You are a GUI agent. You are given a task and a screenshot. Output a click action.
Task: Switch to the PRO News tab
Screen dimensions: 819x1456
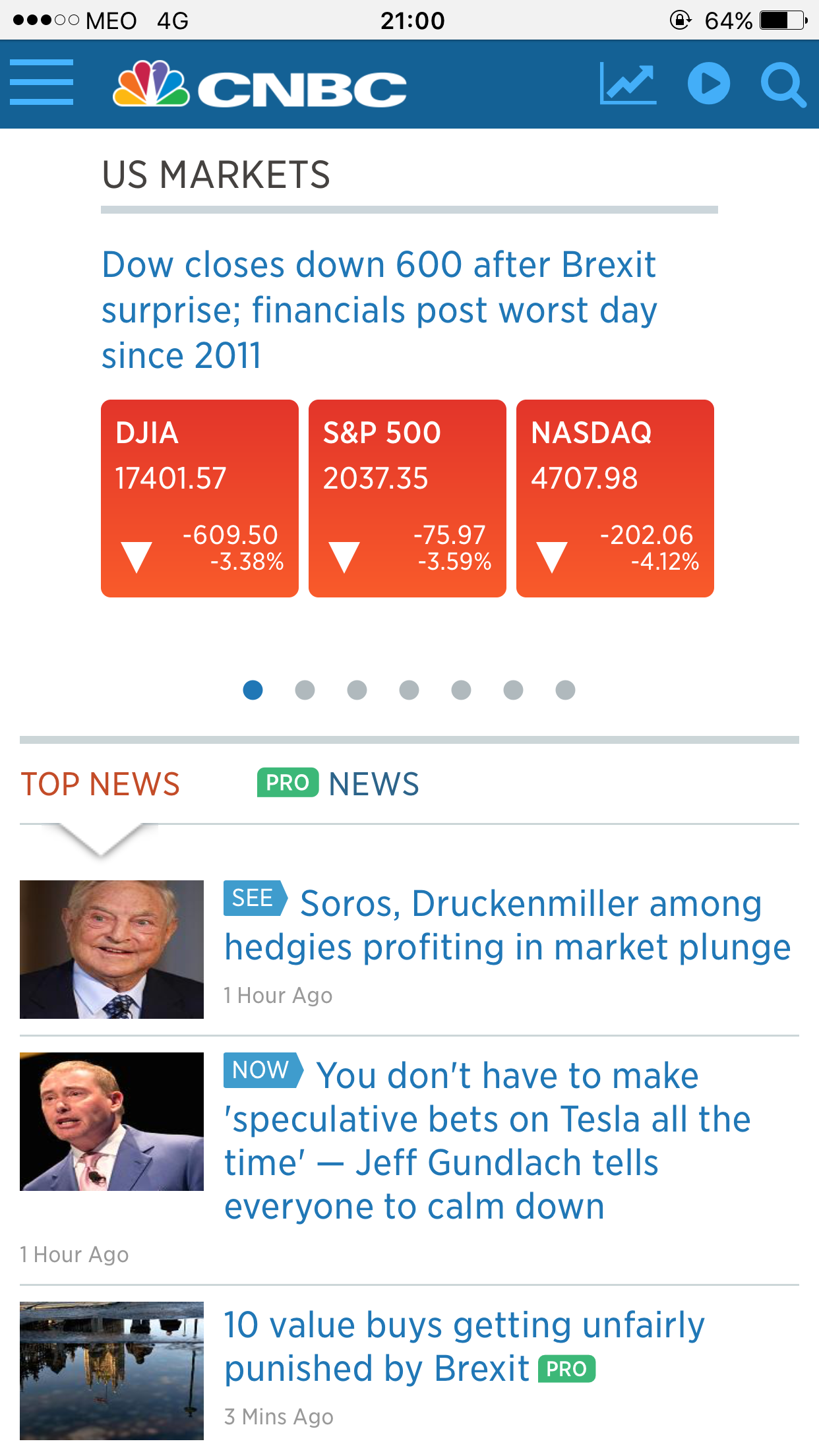point(338,784)
